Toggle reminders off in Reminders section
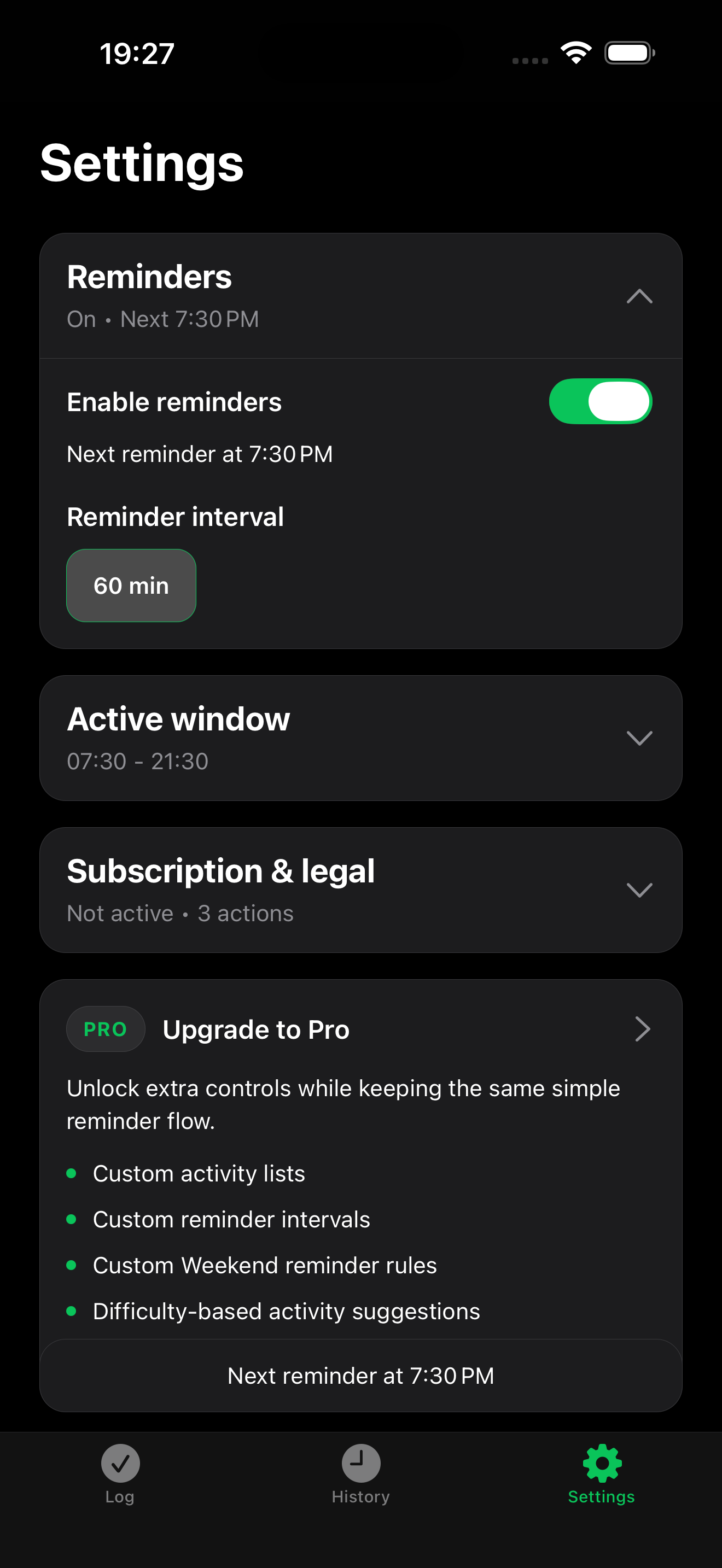Viewport: 722px width, 1568px height. pyautogui.click(x=601, y=401)
